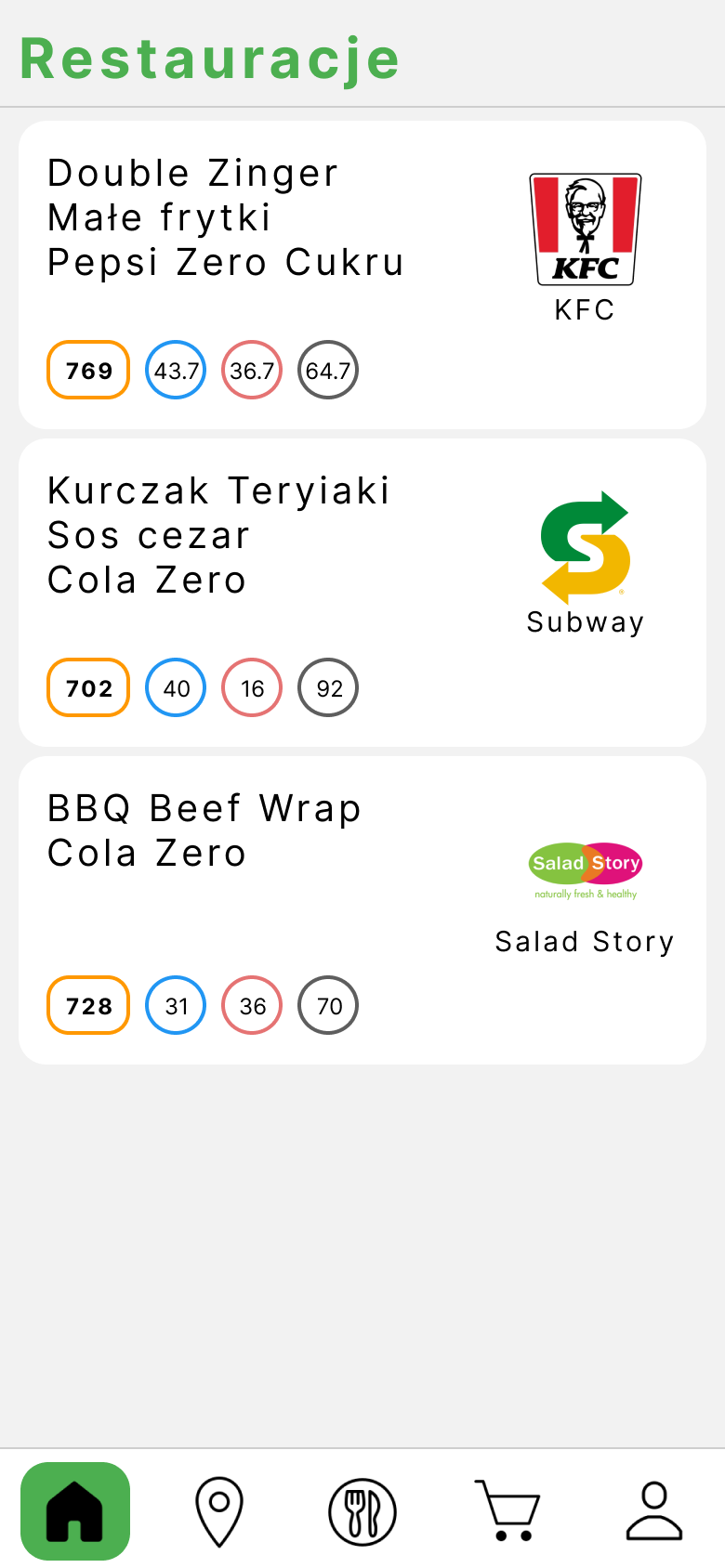Click the KFC logo
Image resolution: width=725 pixels, height=1568 pixels.
[585, 229]
